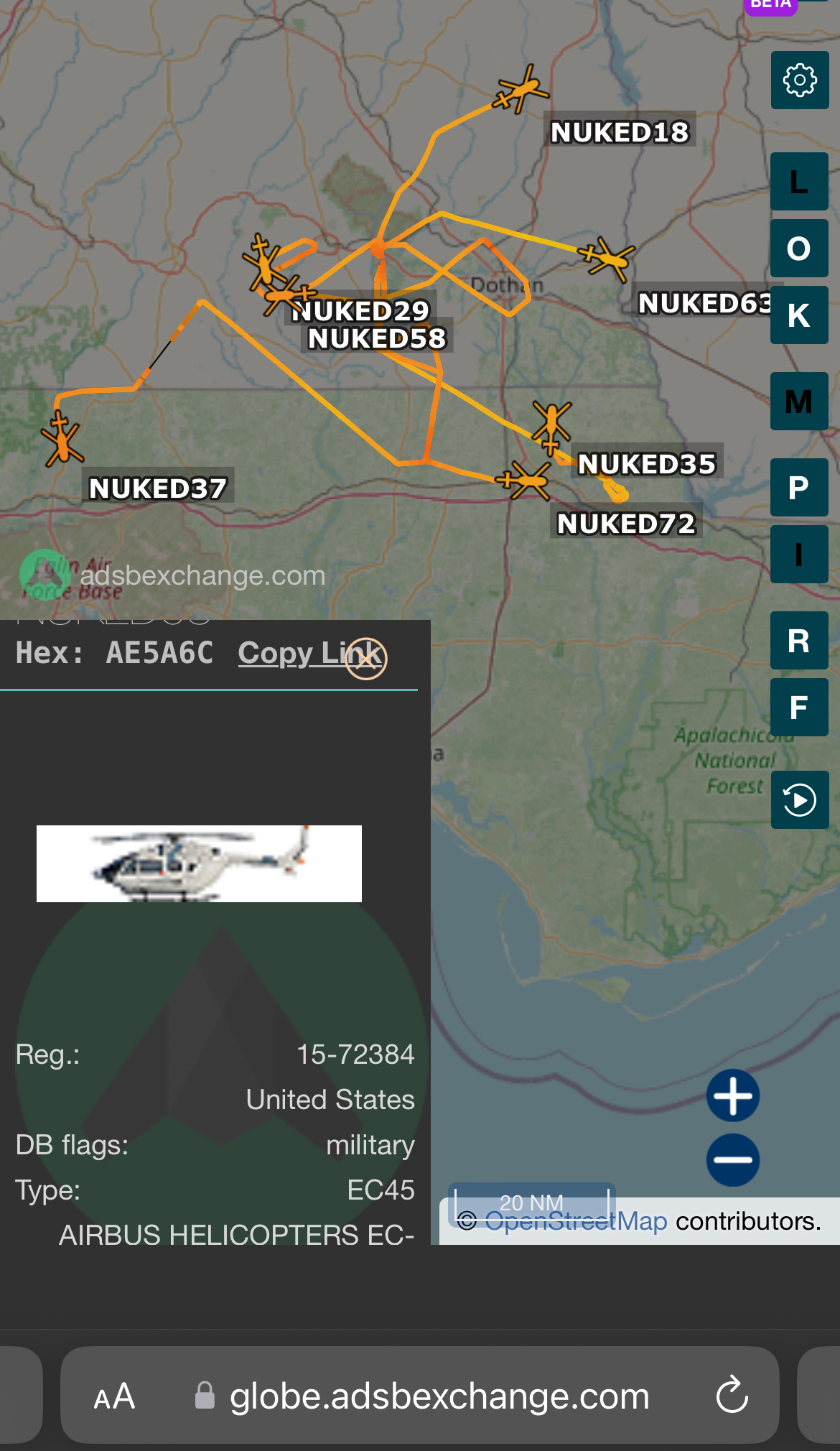Viewport: 840px width, 1451px height.
Task: Tap the K map button
Action: [800, 315]
